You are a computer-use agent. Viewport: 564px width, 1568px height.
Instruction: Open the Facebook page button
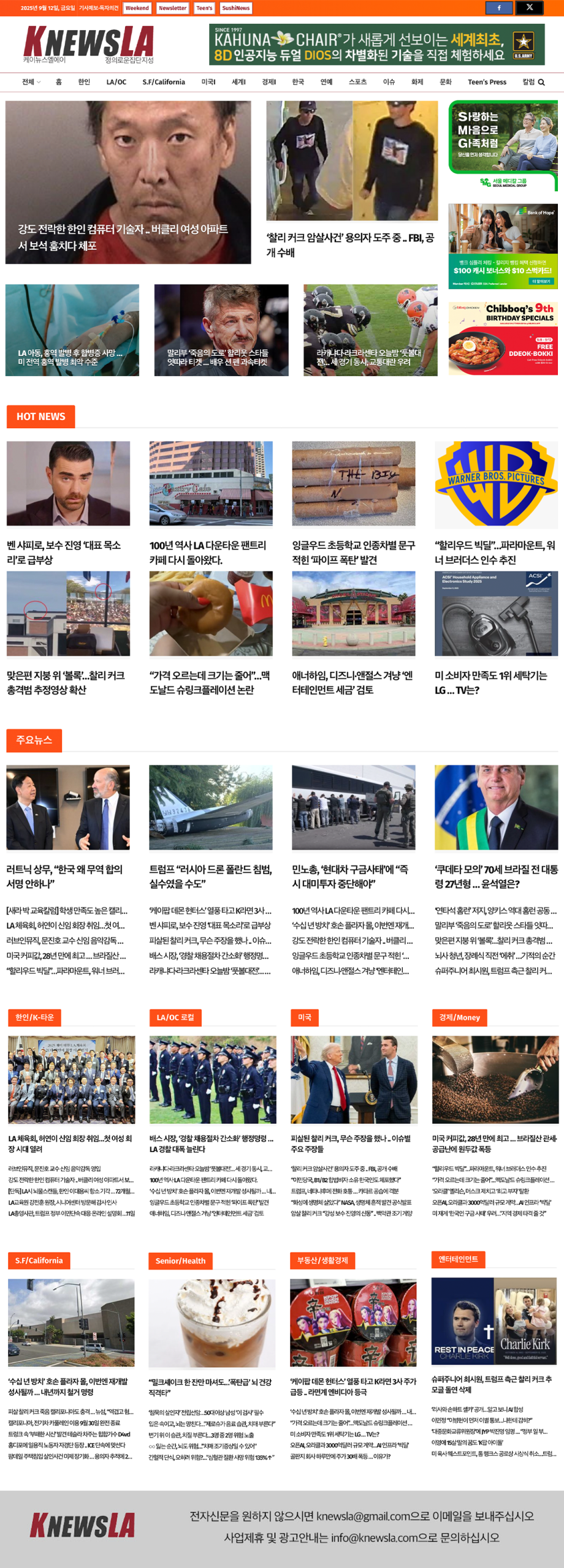[x=499, y=8]
